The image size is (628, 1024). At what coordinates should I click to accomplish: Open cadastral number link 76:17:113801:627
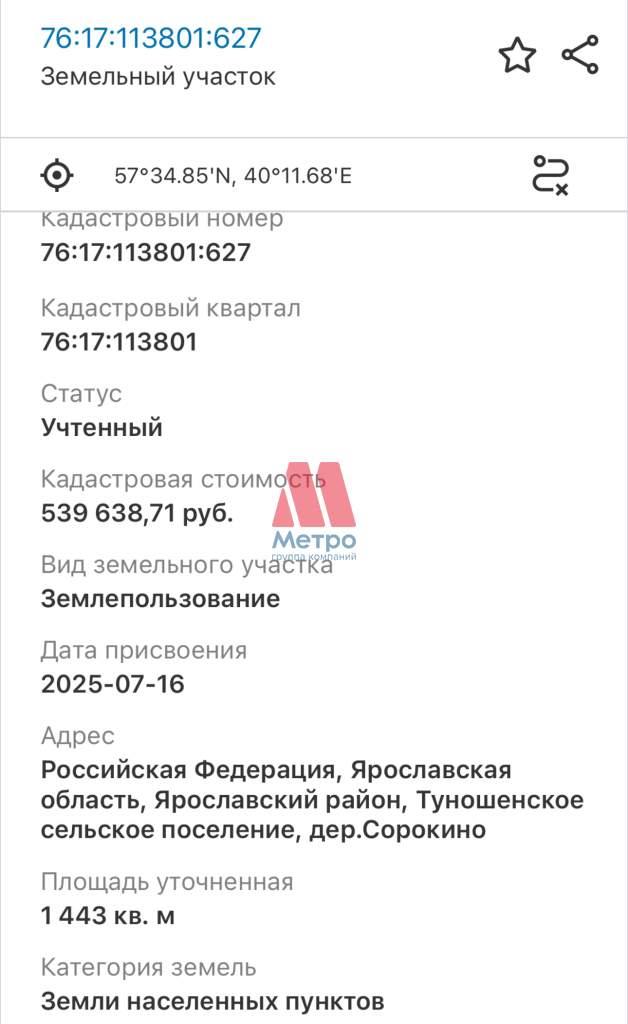pos(151,38)
